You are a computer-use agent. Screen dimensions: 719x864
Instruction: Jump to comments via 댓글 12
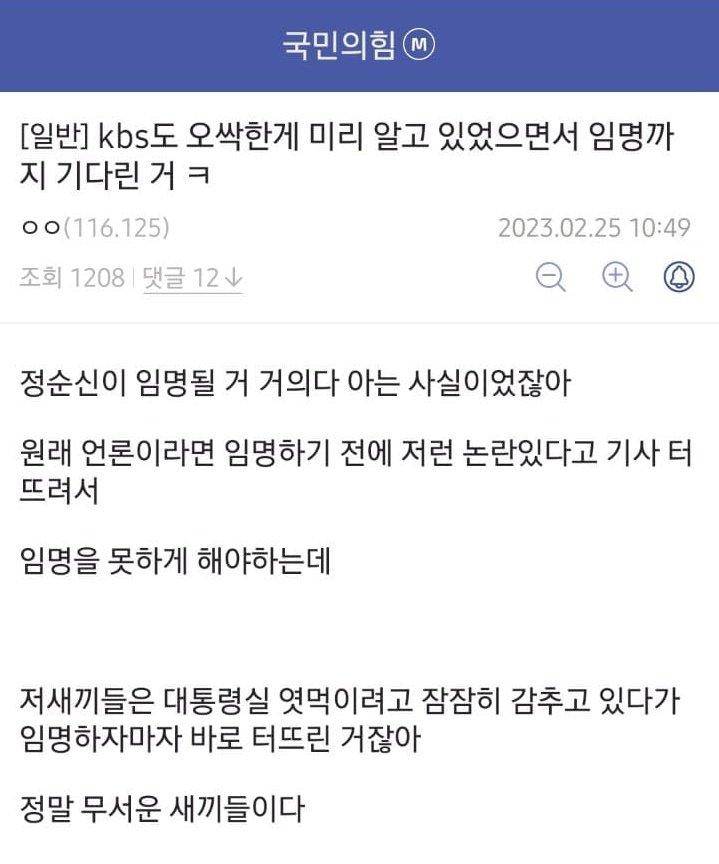coord(193,278)
